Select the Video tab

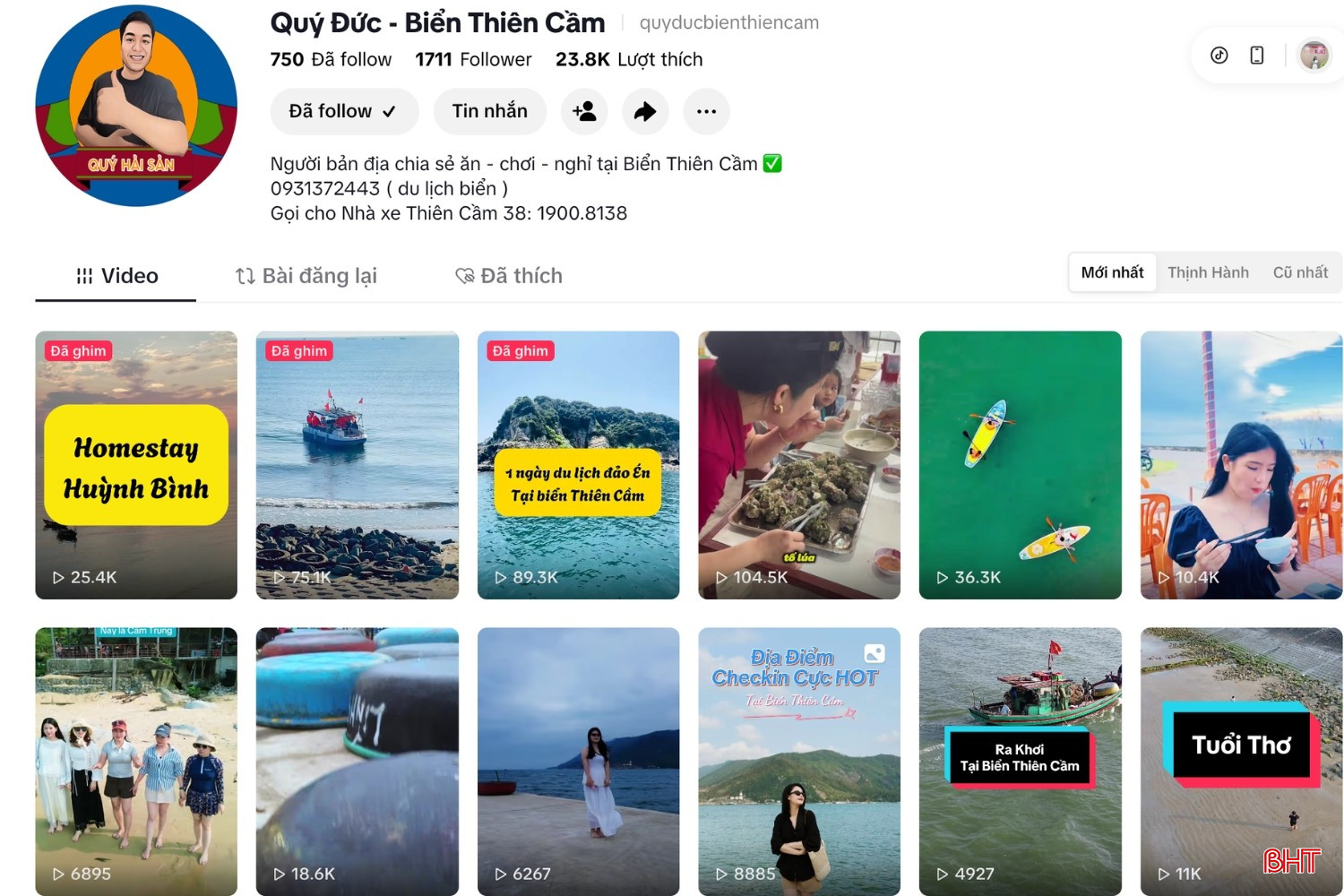[116, 276]
